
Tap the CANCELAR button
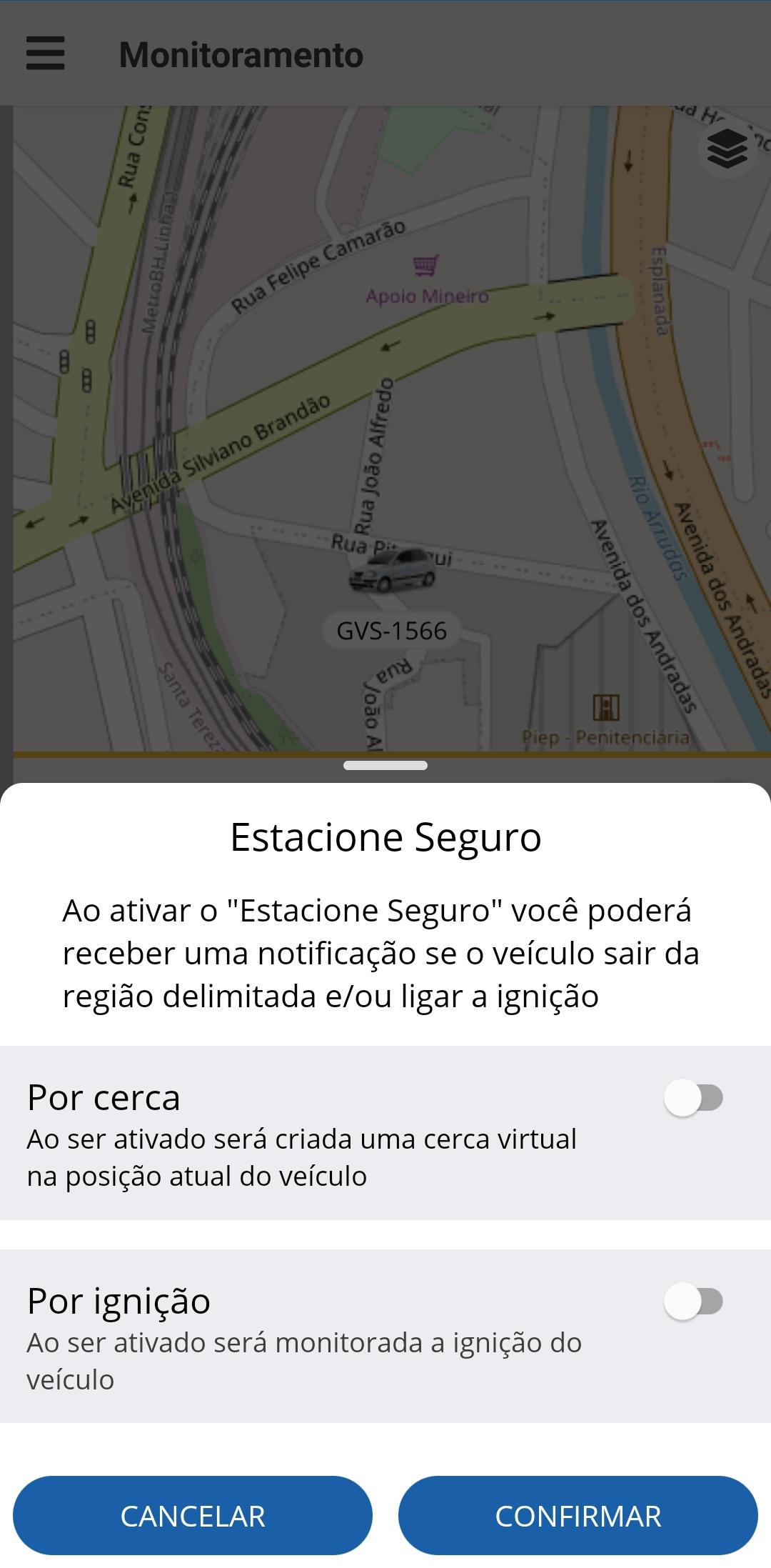click(x=193, y=1515)
